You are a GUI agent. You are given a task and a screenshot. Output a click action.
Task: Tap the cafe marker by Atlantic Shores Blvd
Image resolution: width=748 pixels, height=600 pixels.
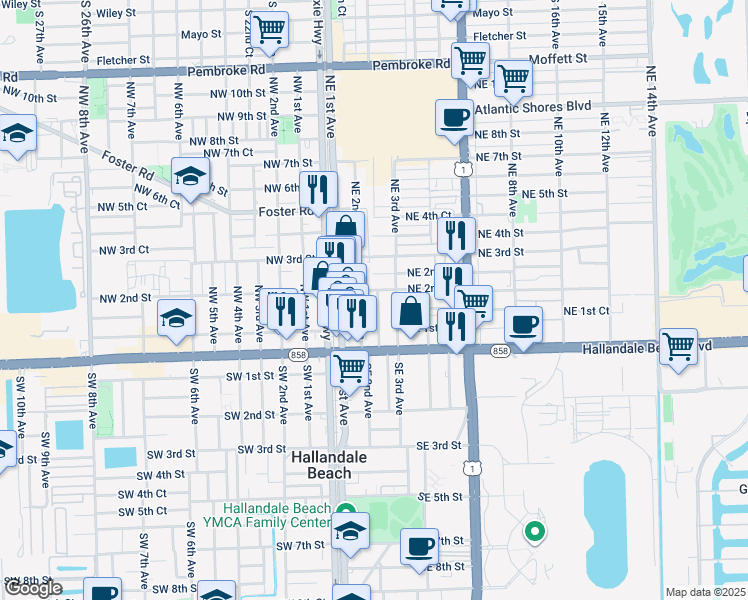click(455, 118)
